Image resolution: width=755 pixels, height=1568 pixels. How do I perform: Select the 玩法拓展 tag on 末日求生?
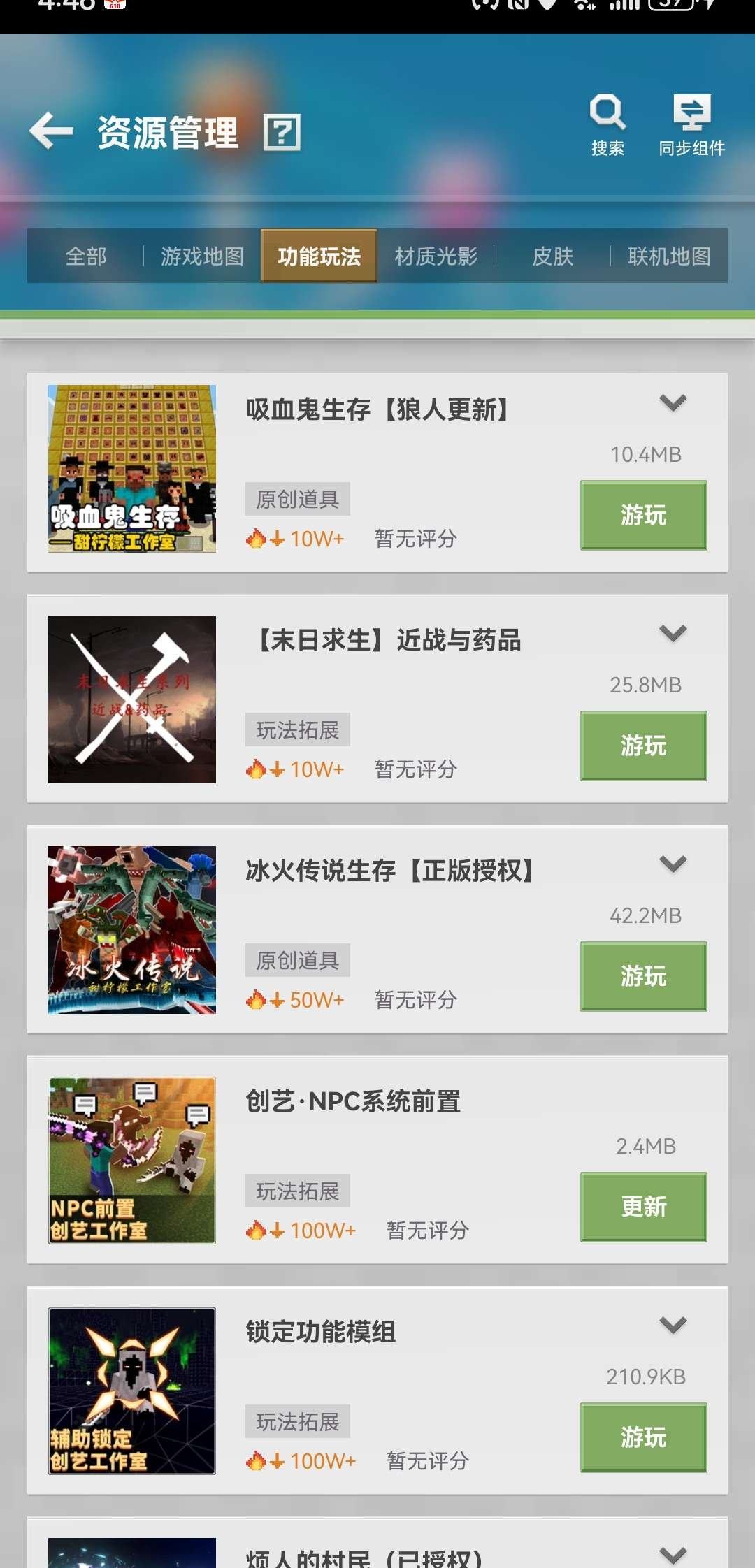[297, 729]
